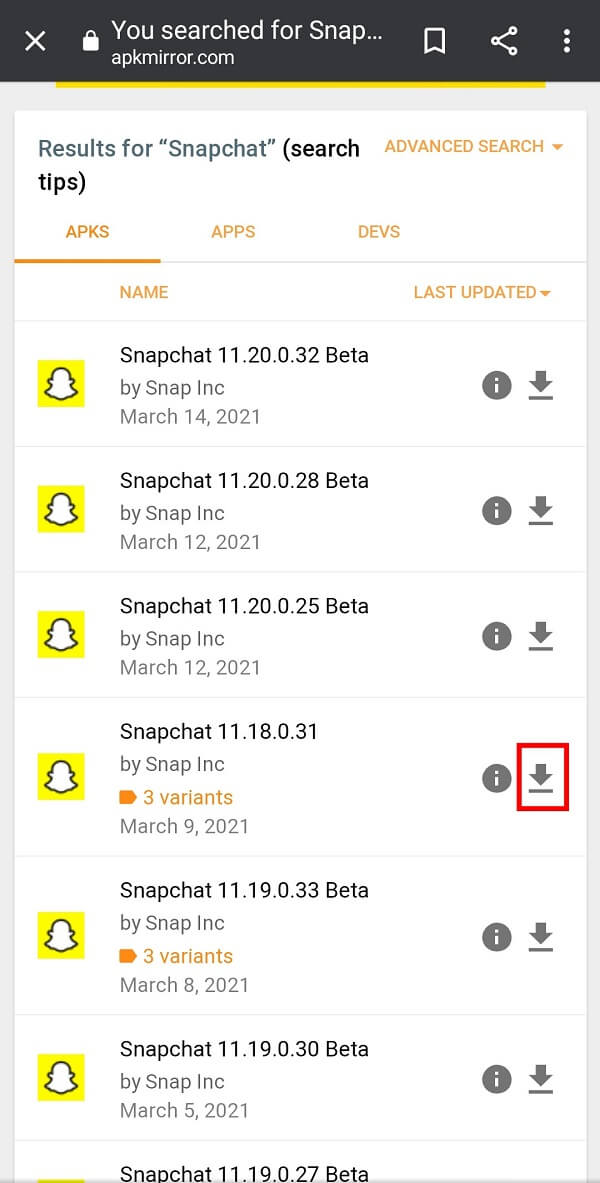Viewport: 600px width, 1183px height.
Task: Bookmark this apkmirror page
Action: [435, 41]
